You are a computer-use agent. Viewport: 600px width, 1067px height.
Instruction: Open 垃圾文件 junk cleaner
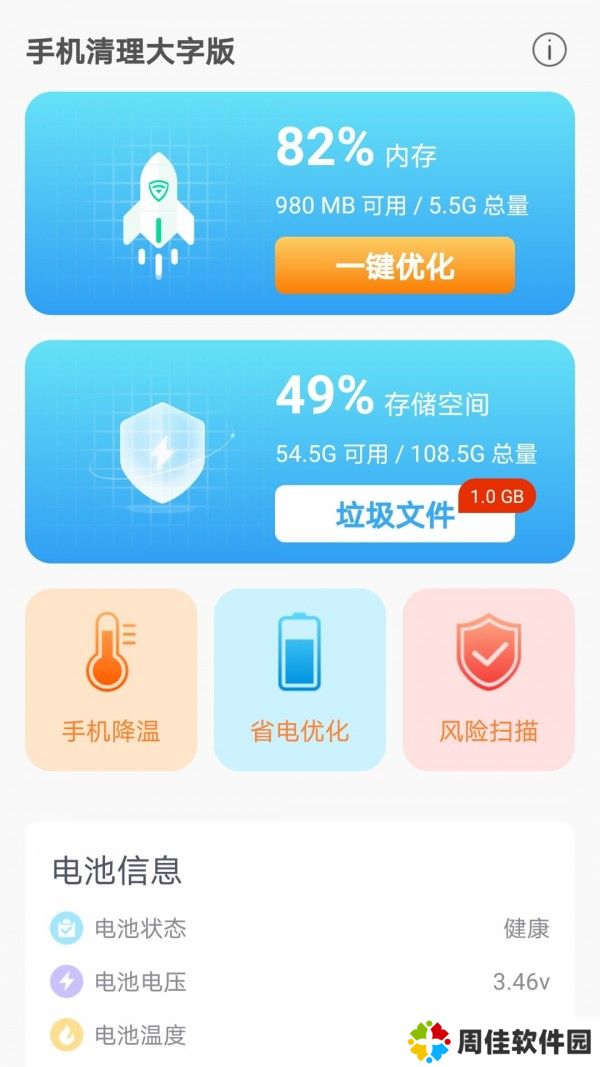point(395,514)
